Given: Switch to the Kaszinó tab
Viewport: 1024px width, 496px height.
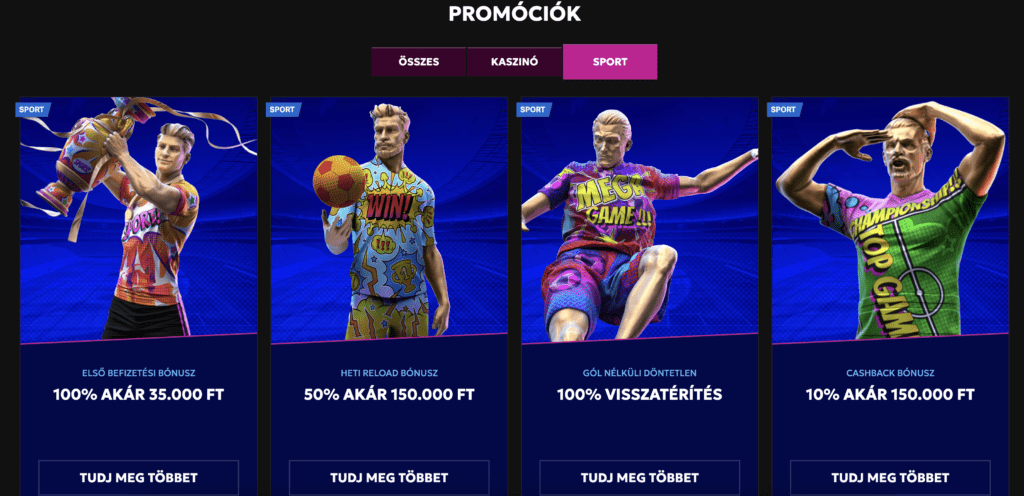Looking at the screenshot, I should point(514,62).
